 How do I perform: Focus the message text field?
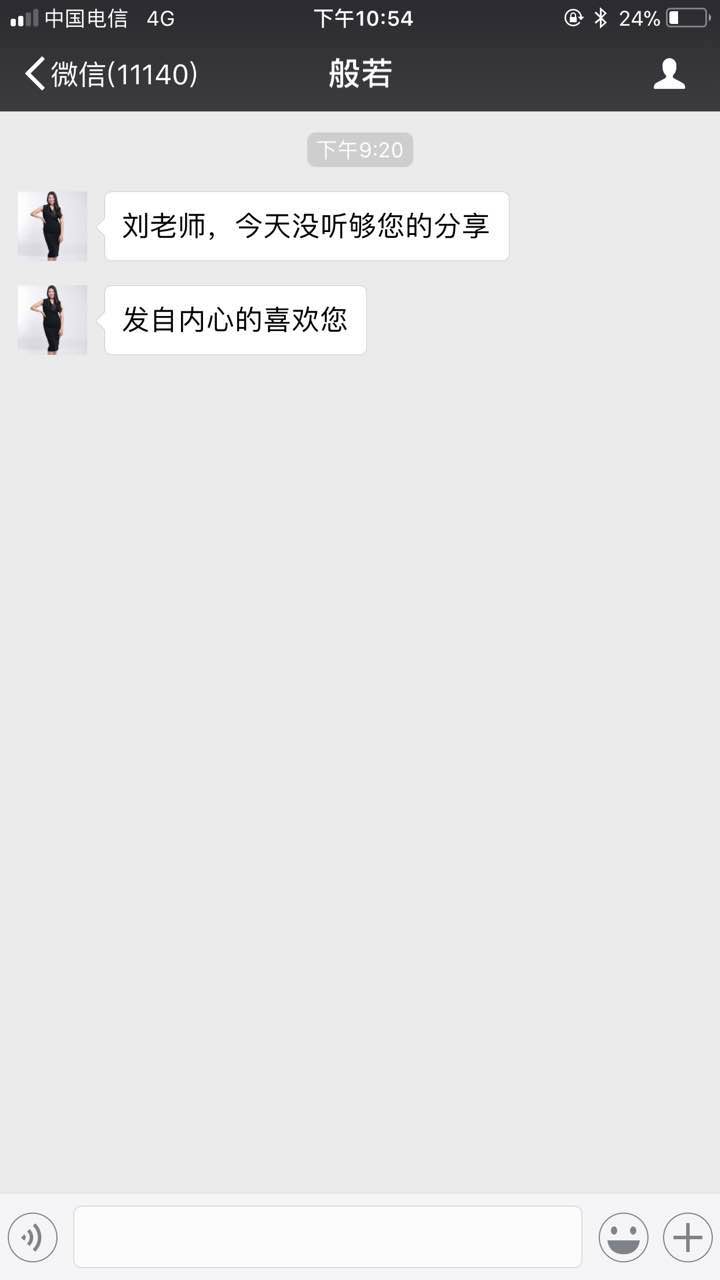pos(327,1237)
